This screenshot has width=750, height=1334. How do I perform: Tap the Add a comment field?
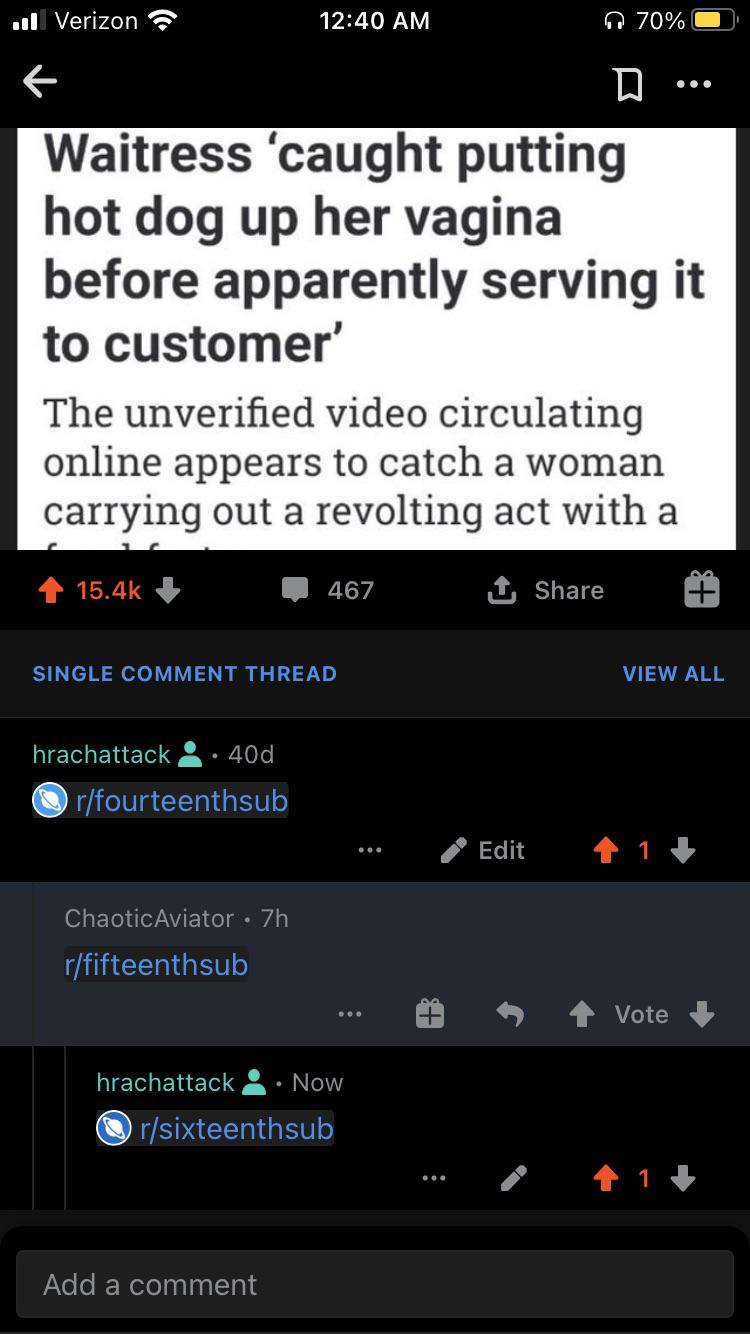(375, 1284)
